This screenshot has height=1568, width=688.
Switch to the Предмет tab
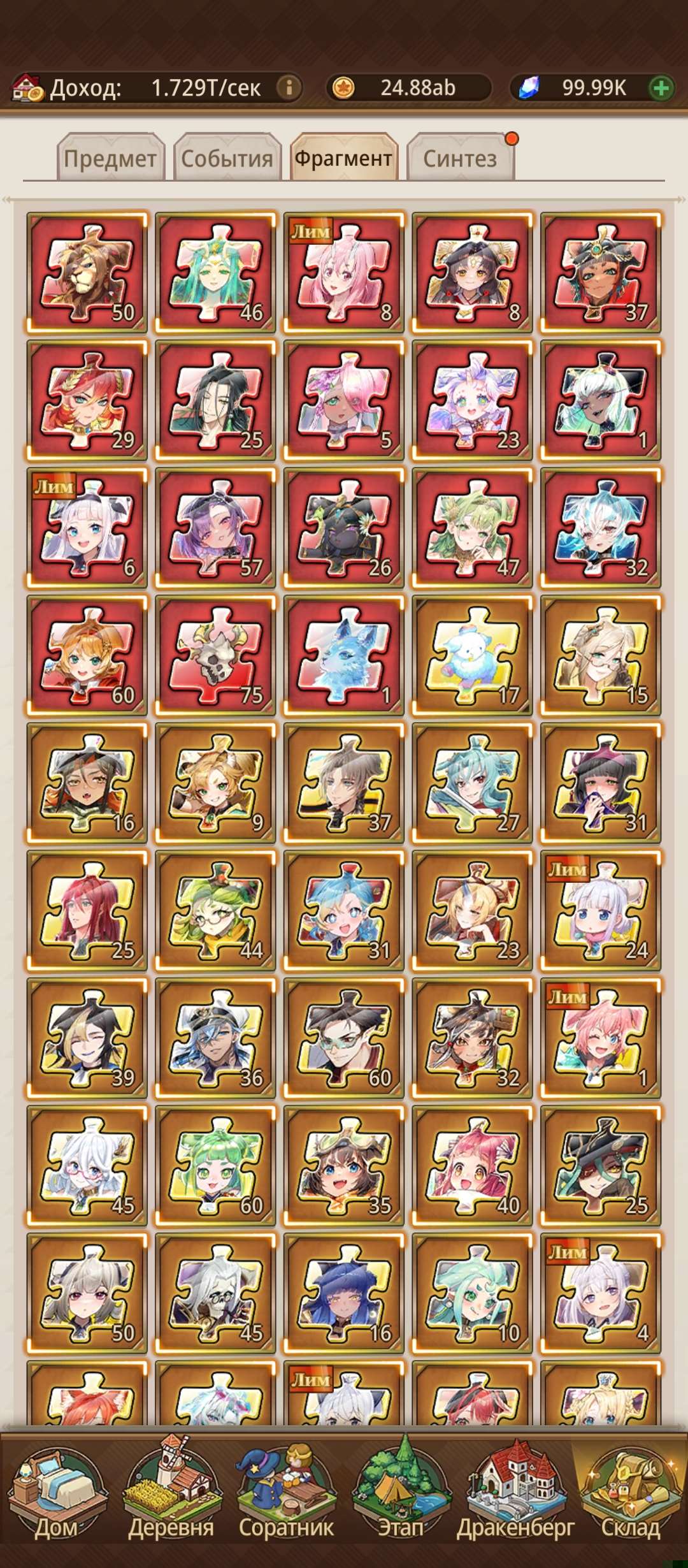coord(110,157)
